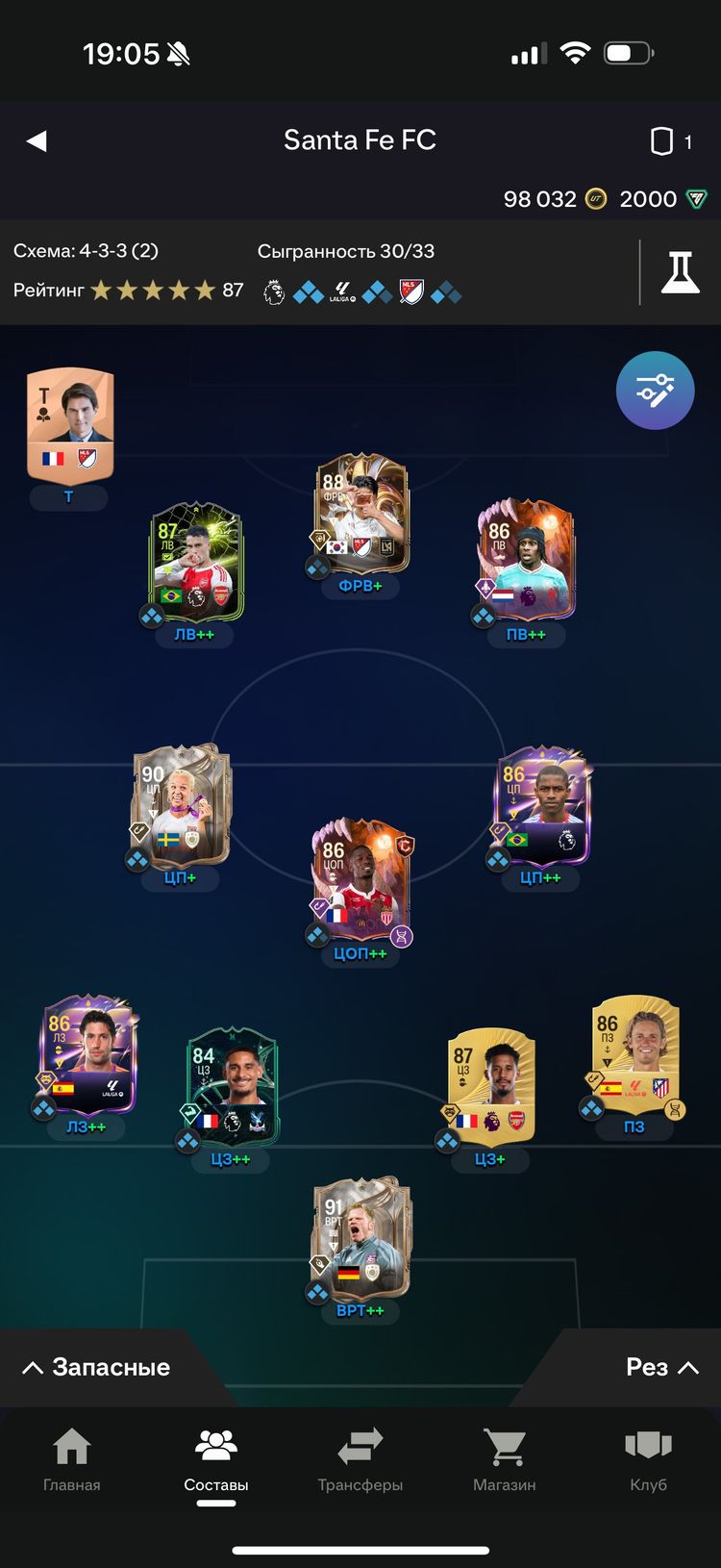Select the 86-rated ПЗ defender card
This screenshot has width=721, height=1568.
click(x=634, y=1056)
